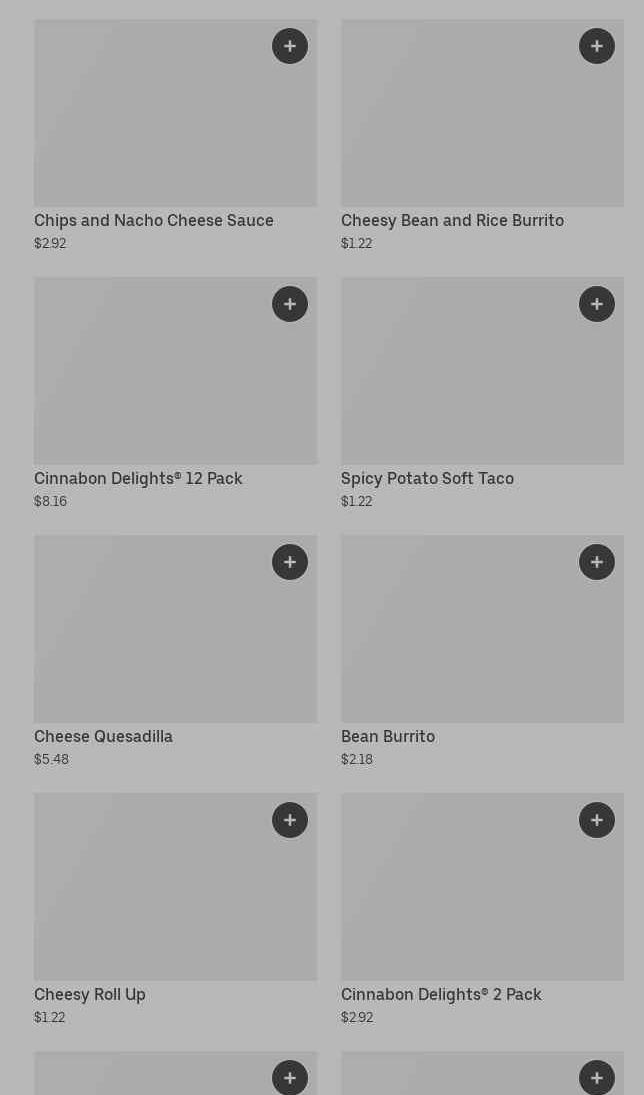Add Cinnabon Delights 12 Pack to cart
The image size is (644, 1095).
tap(290, 304)
